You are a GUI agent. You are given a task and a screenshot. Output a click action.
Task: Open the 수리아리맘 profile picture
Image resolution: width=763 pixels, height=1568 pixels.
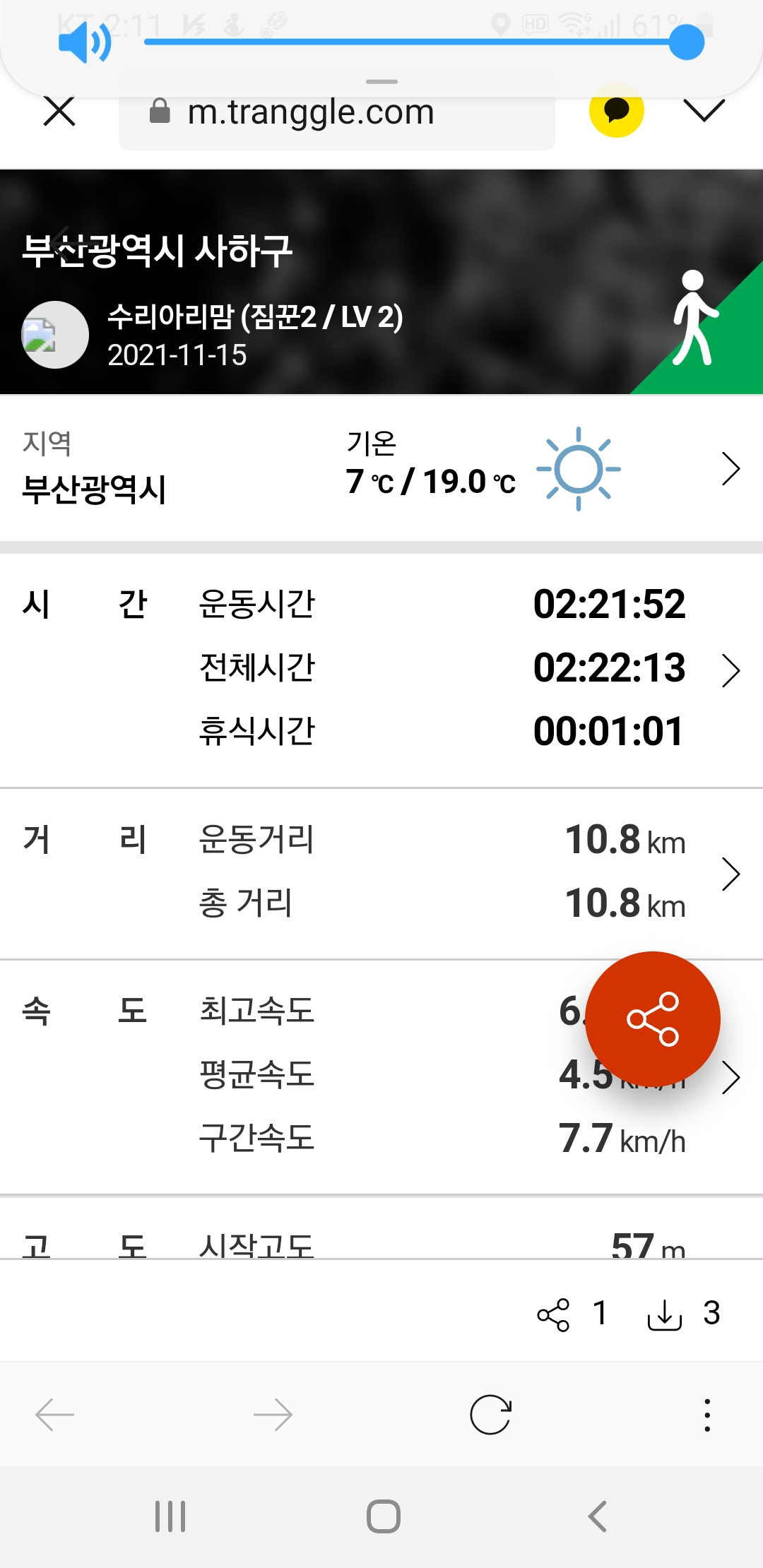(55, 335)
